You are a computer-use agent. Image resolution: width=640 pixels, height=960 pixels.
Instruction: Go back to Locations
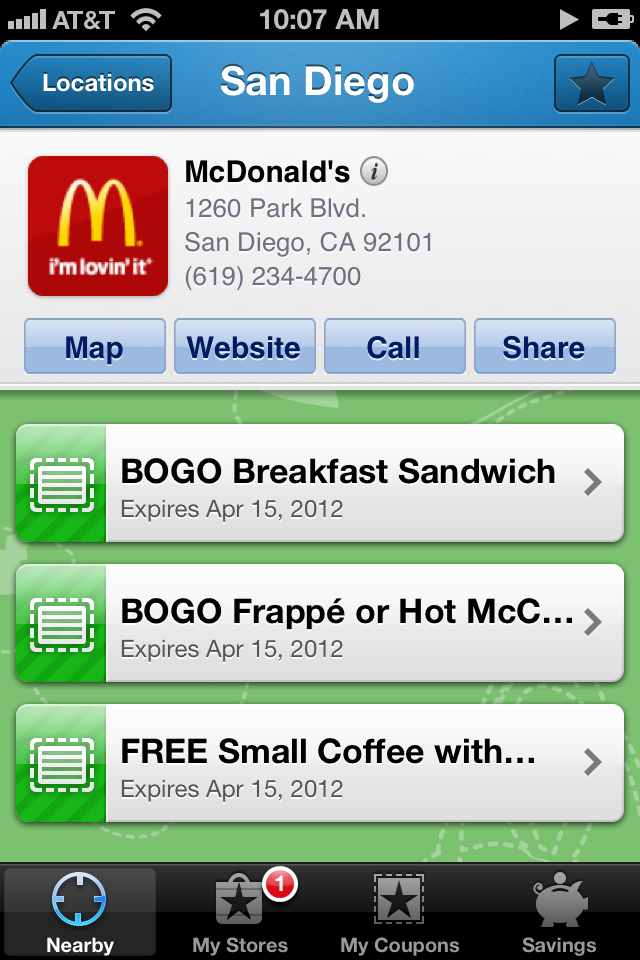pos(92,83)
